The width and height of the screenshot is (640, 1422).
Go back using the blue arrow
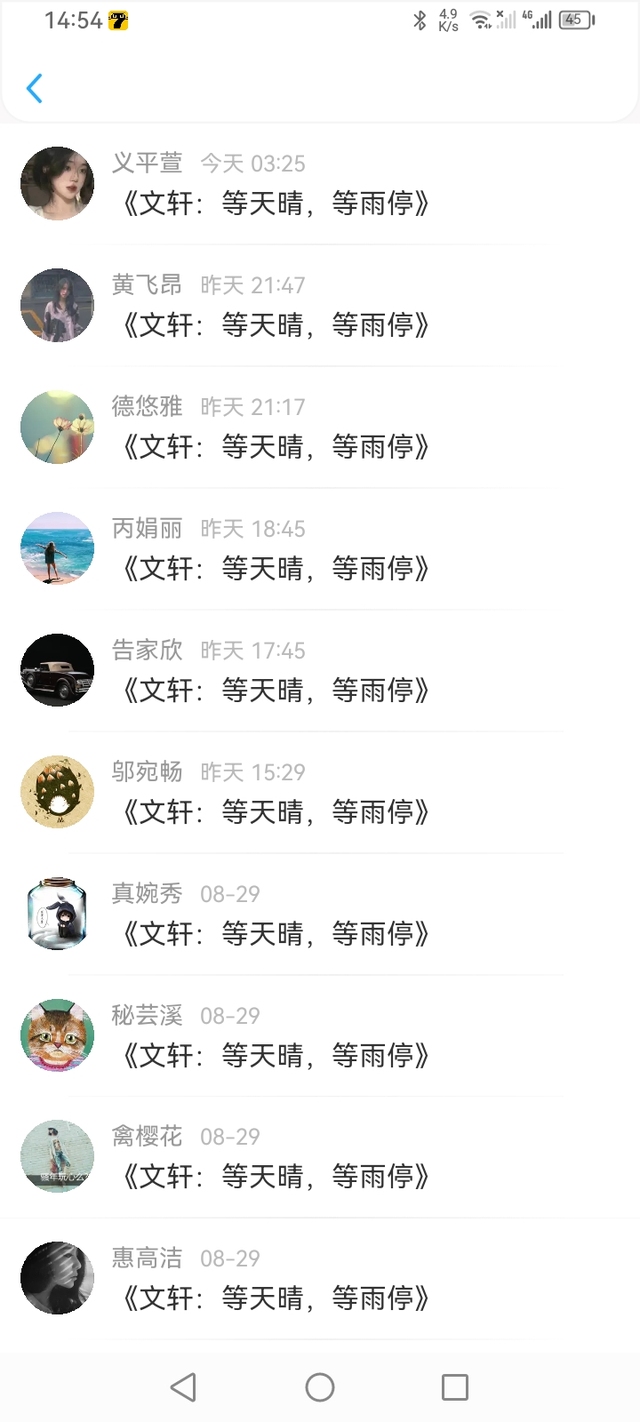pyautogui.click(x=34, y=88)
